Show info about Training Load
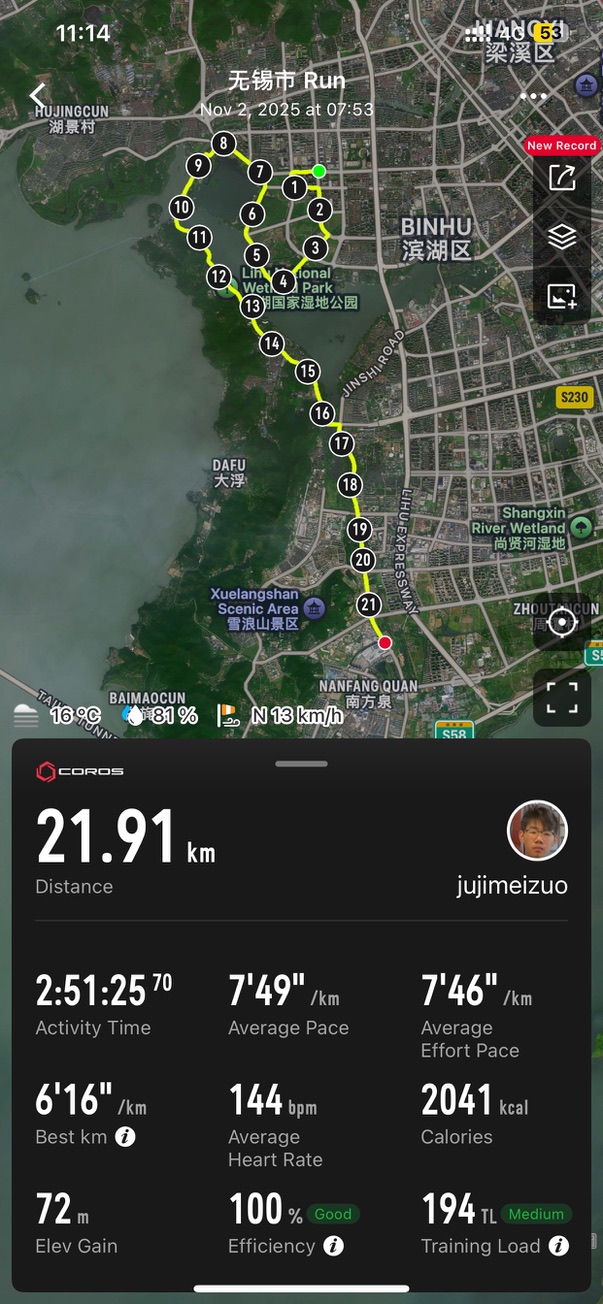Viewport: 603px width, 1304px height. point(559,1246)
